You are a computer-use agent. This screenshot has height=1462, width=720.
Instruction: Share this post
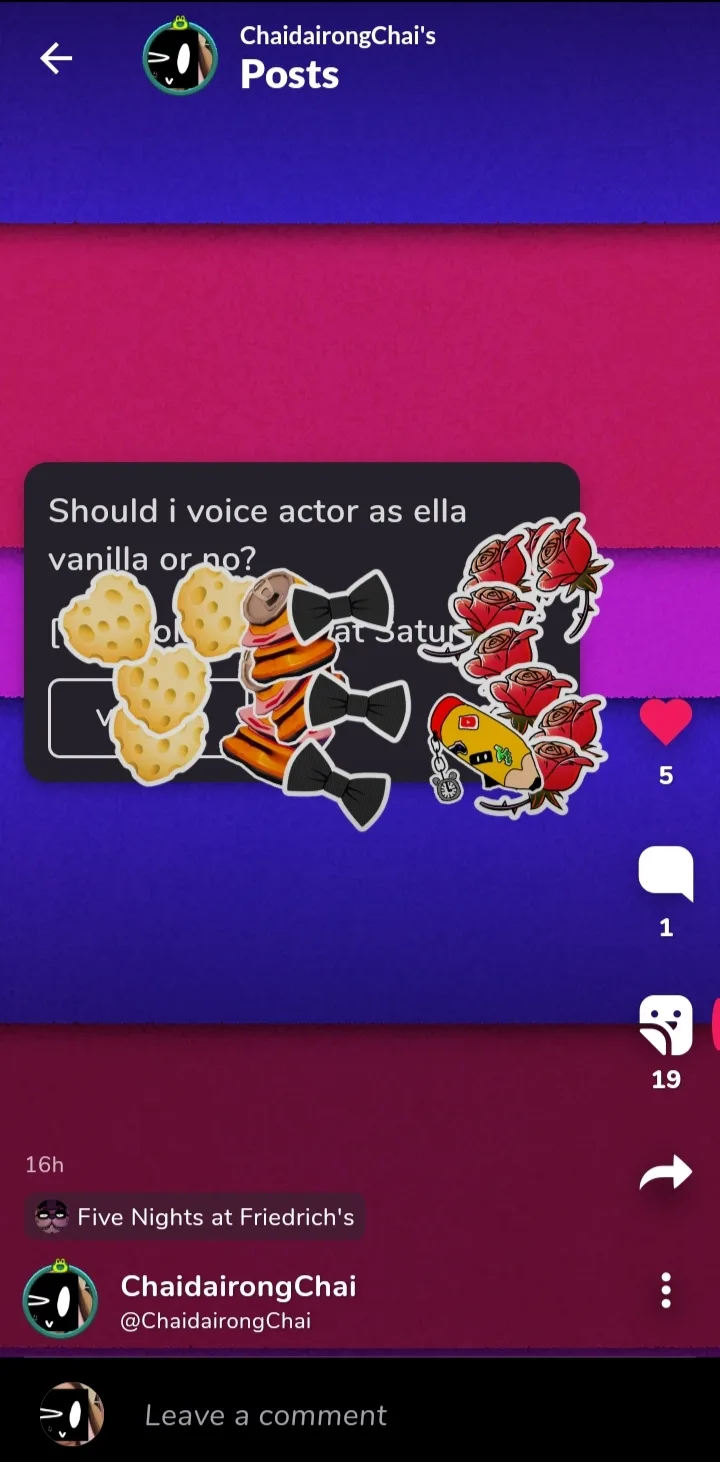coord(666,1172)
